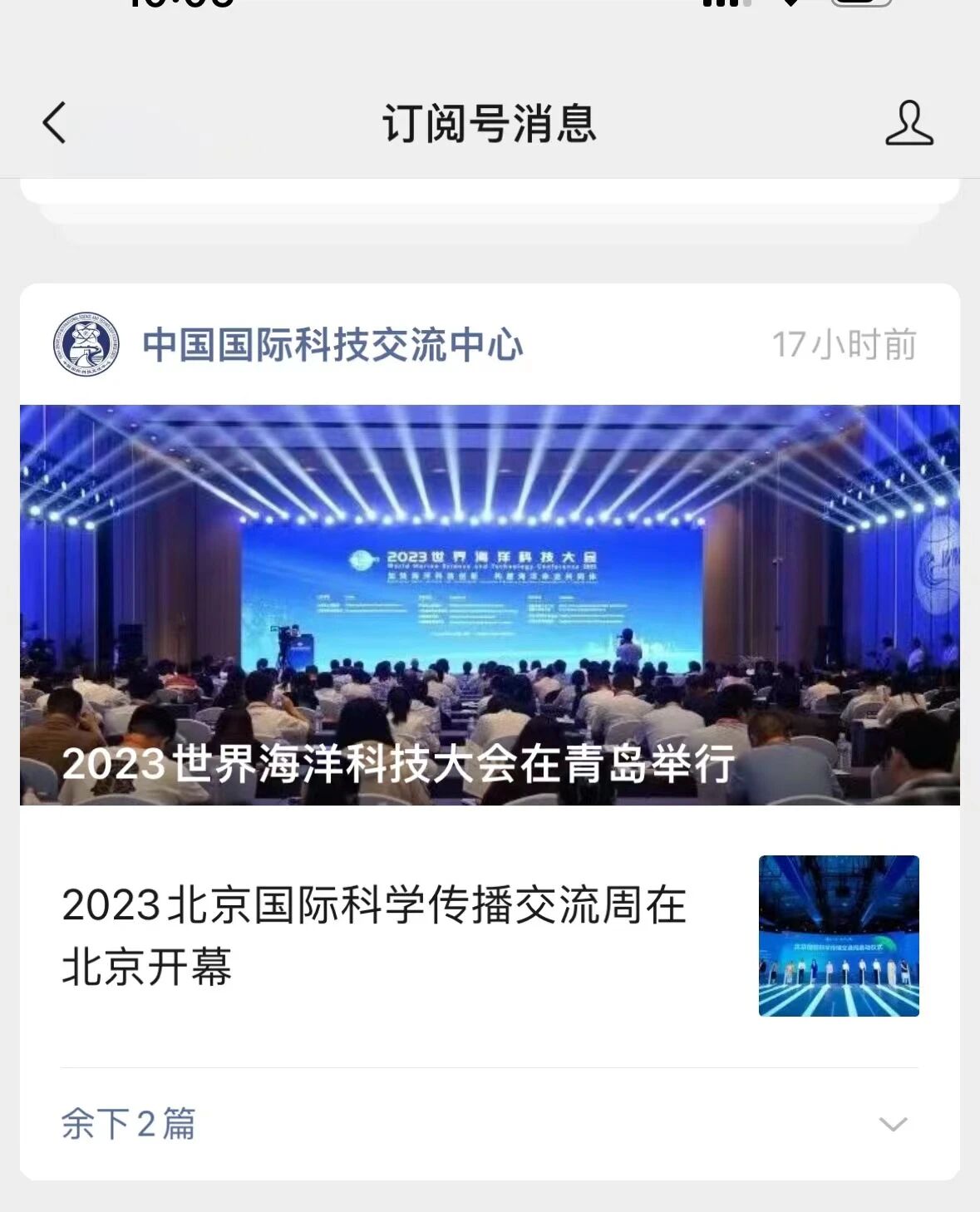Open 中国国际科技交流中心 account page
This screenshot has height=1212, width=980.
(332, 344)
